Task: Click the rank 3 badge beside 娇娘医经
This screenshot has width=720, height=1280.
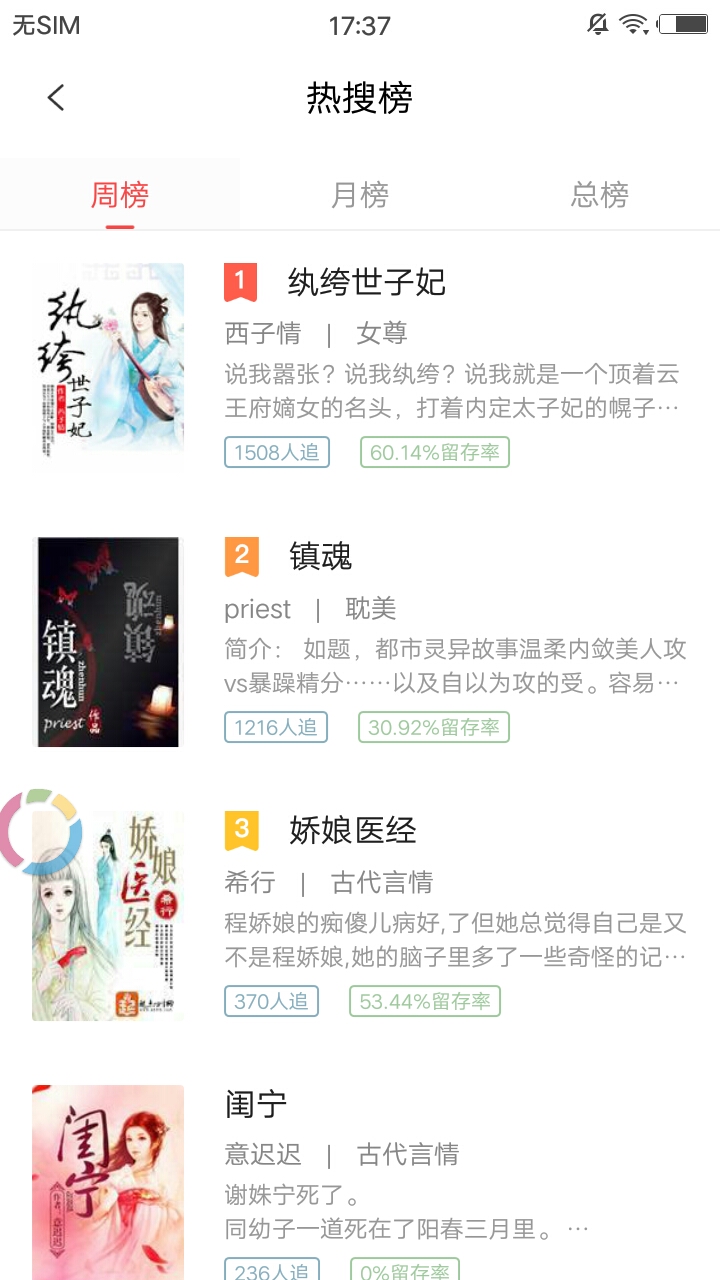Action: click(243, 831)
